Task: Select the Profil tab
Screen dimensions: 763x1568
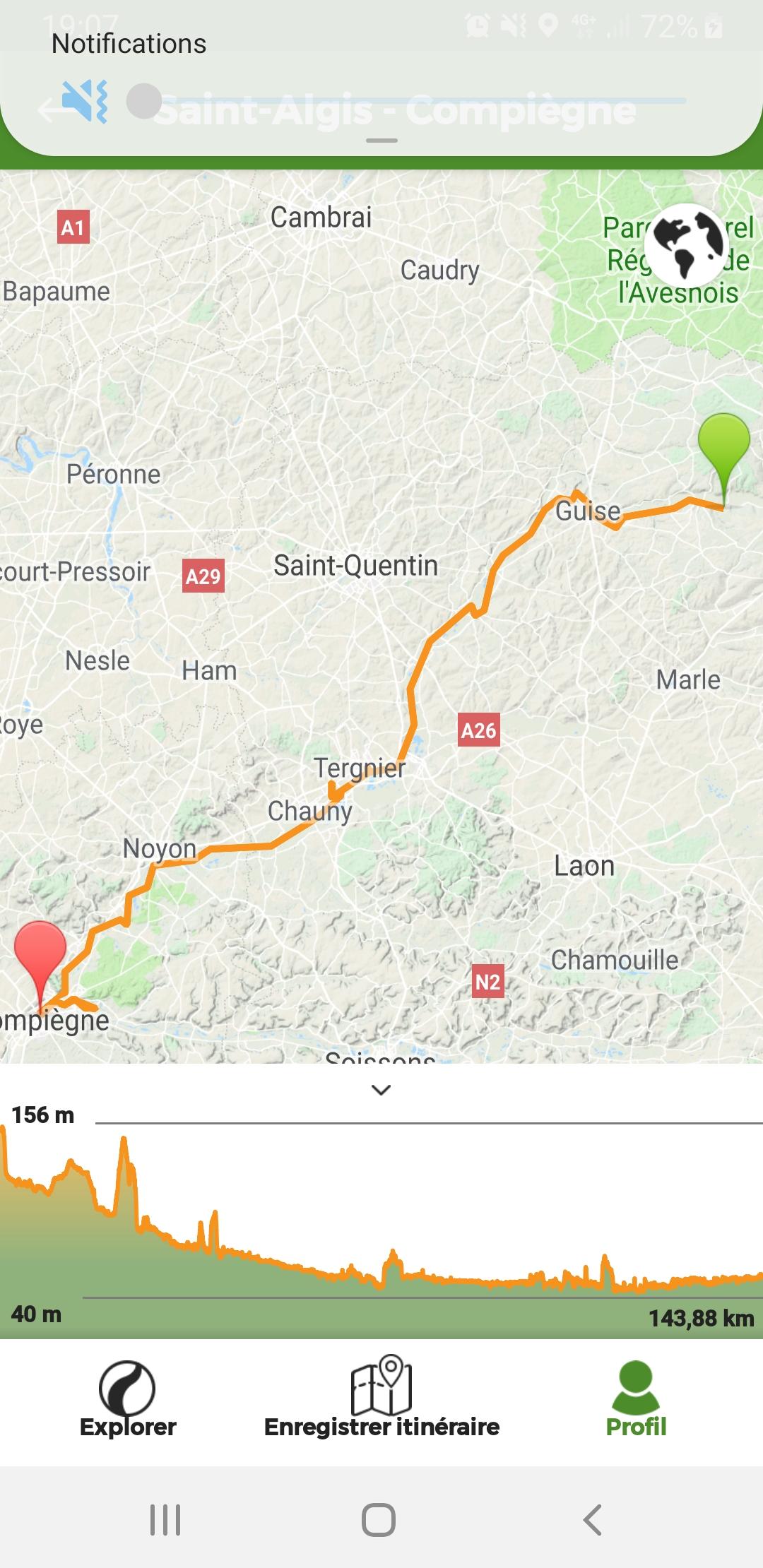Action: tap(636, 1400)
